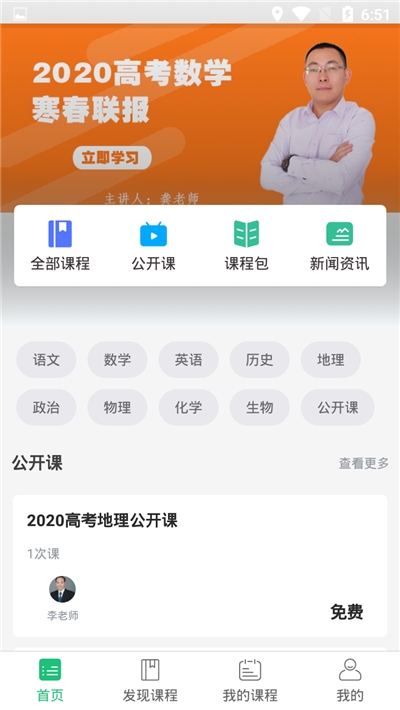Screen dimensions: 400x710
Task: Switch to the 首页 tab
Action: click(50, 681)
